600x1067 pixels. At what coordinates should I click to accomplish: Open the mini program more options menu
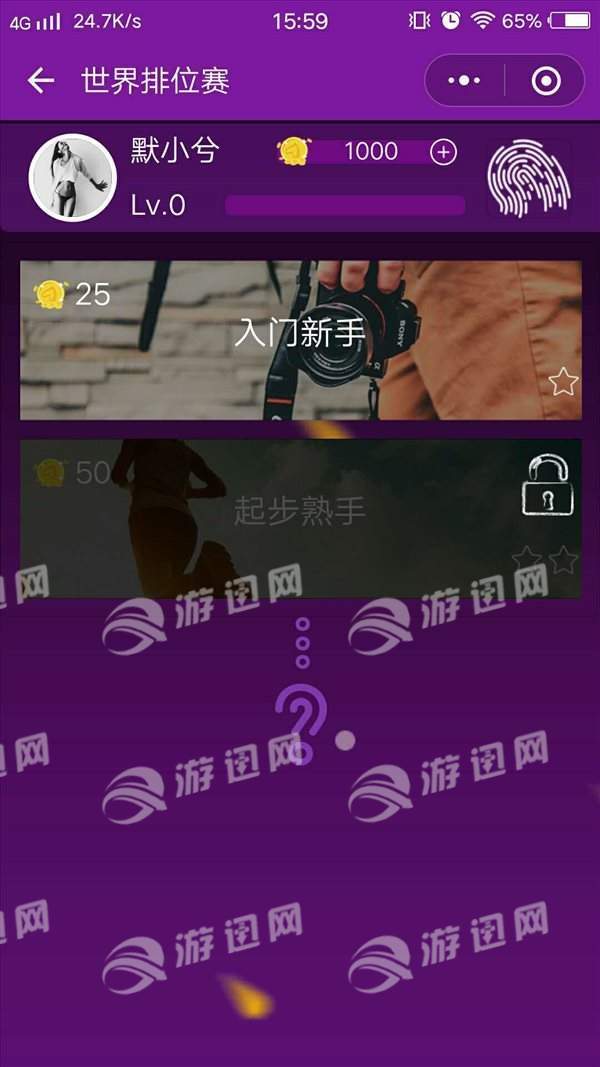coord(464,81)
